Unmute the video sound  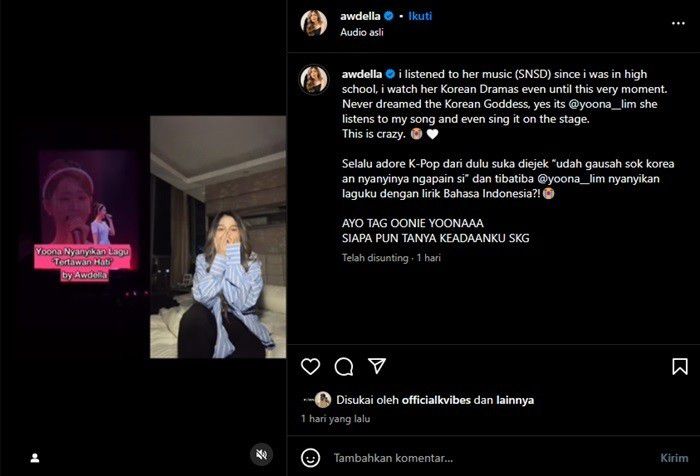[x=262, y=455]
